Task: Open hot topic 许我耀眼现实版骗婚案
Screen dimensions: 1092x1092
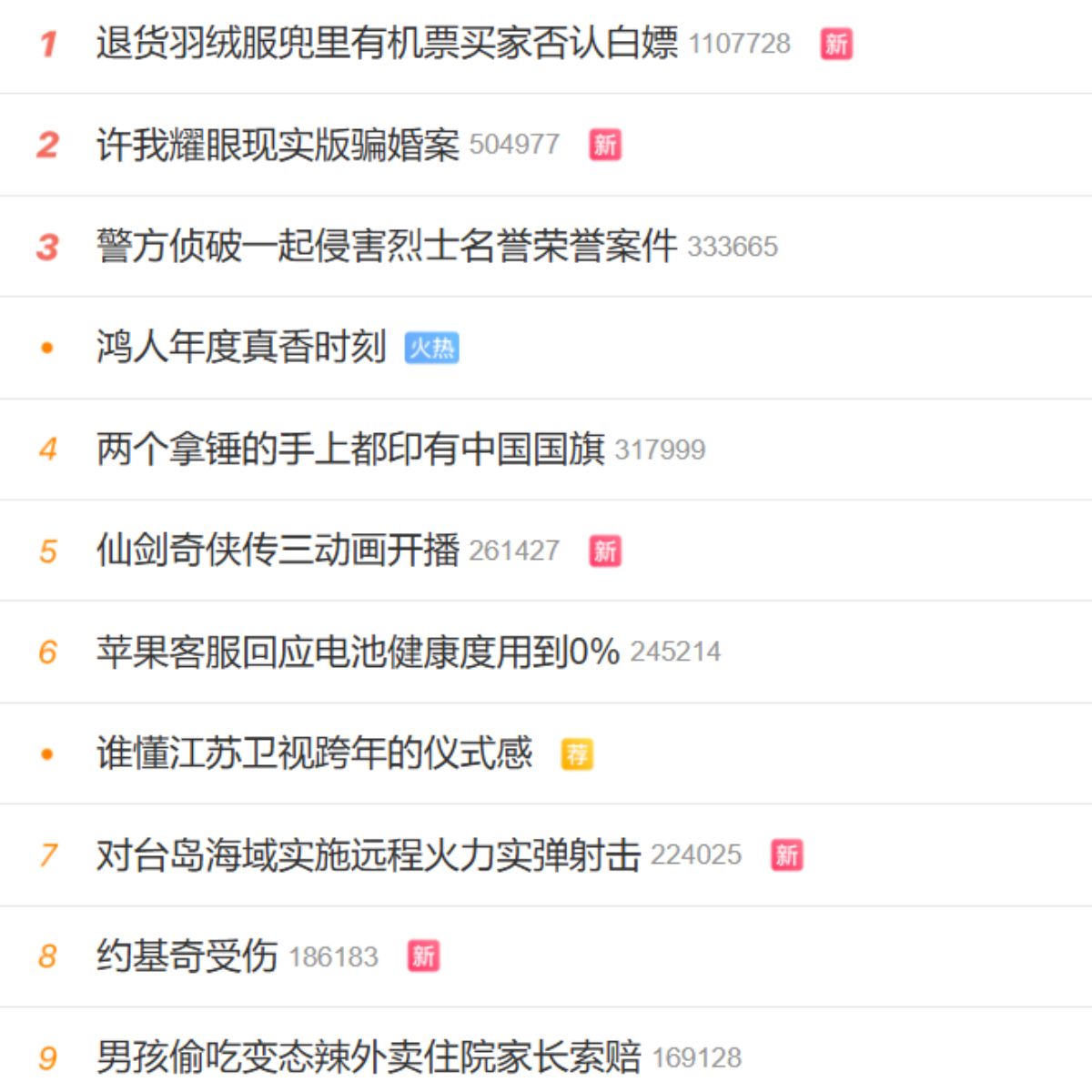Action: [278, 145]
